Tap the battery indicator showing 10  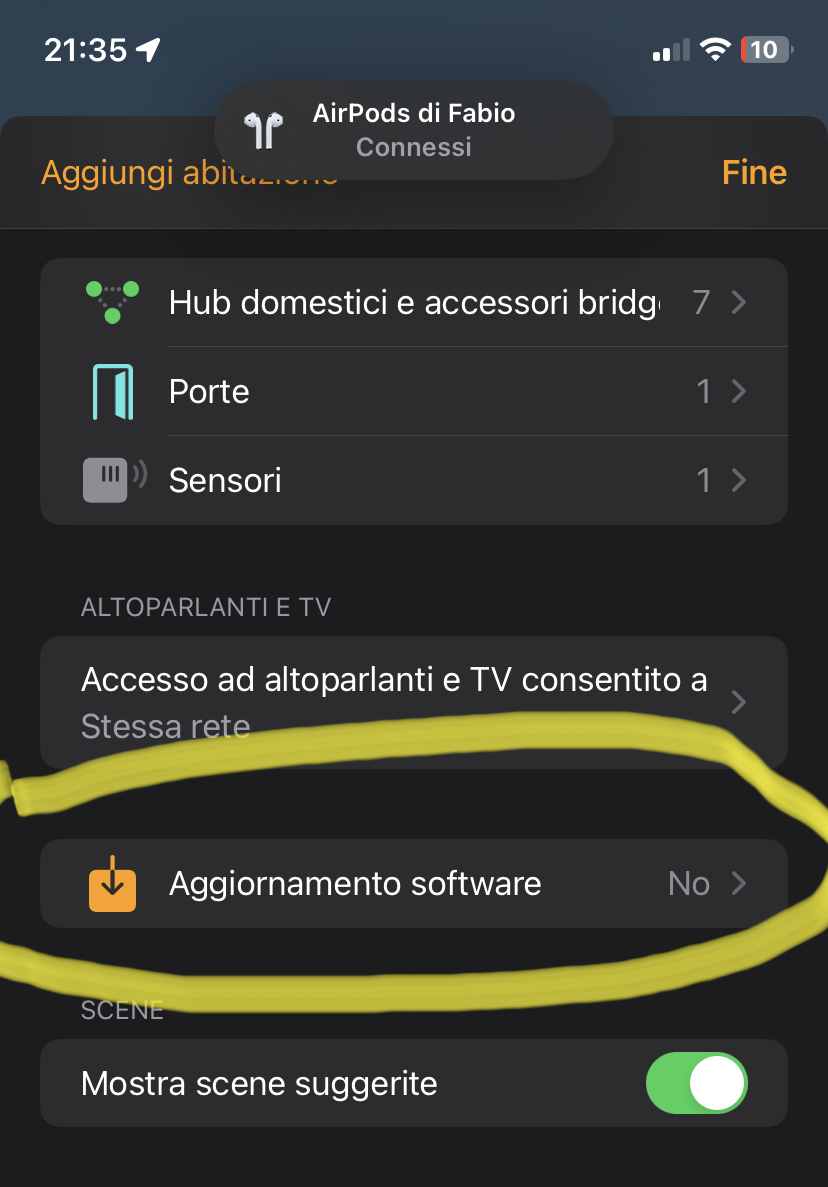(x=765, y=49)
